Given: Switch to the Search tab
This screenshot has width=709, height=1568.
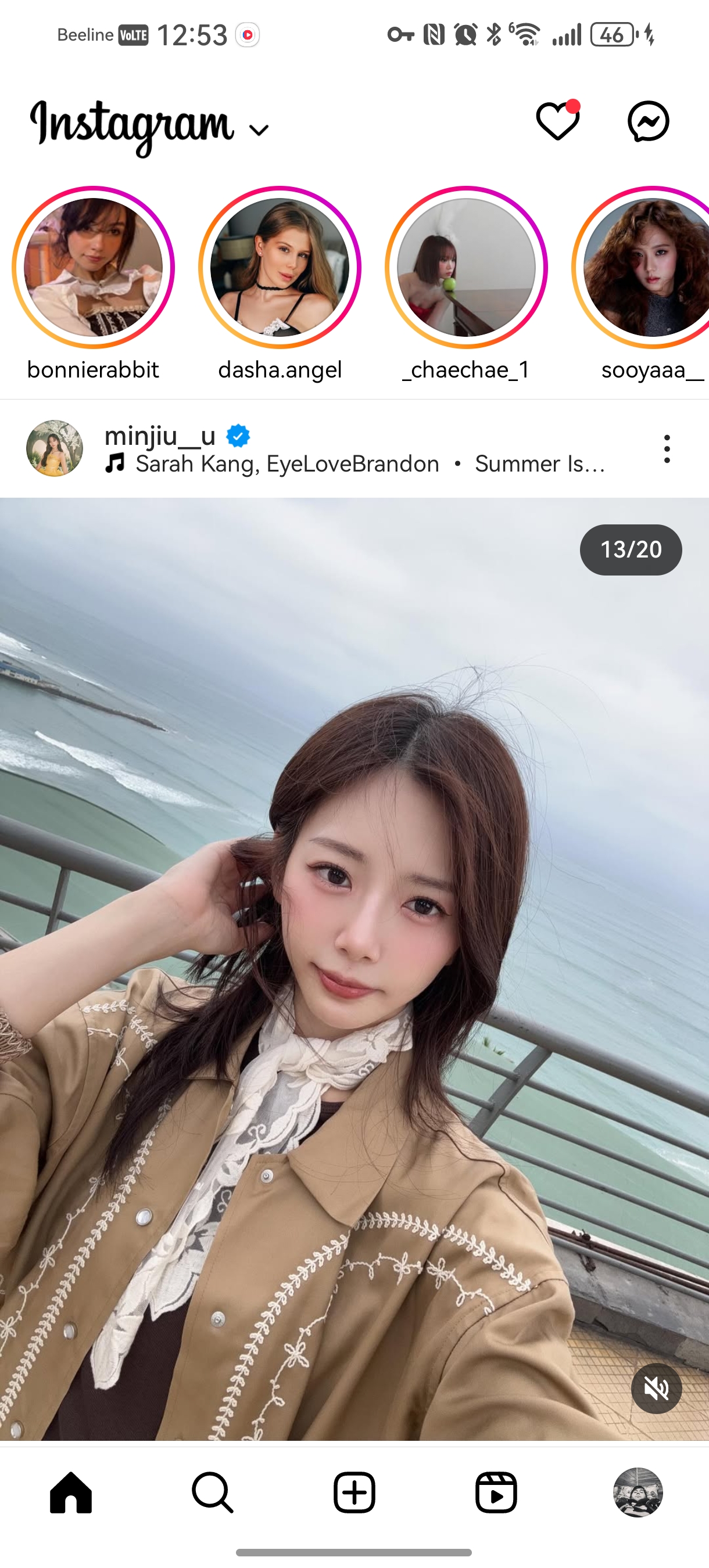Looking at the screenshot, I should tap(213, 1493).
